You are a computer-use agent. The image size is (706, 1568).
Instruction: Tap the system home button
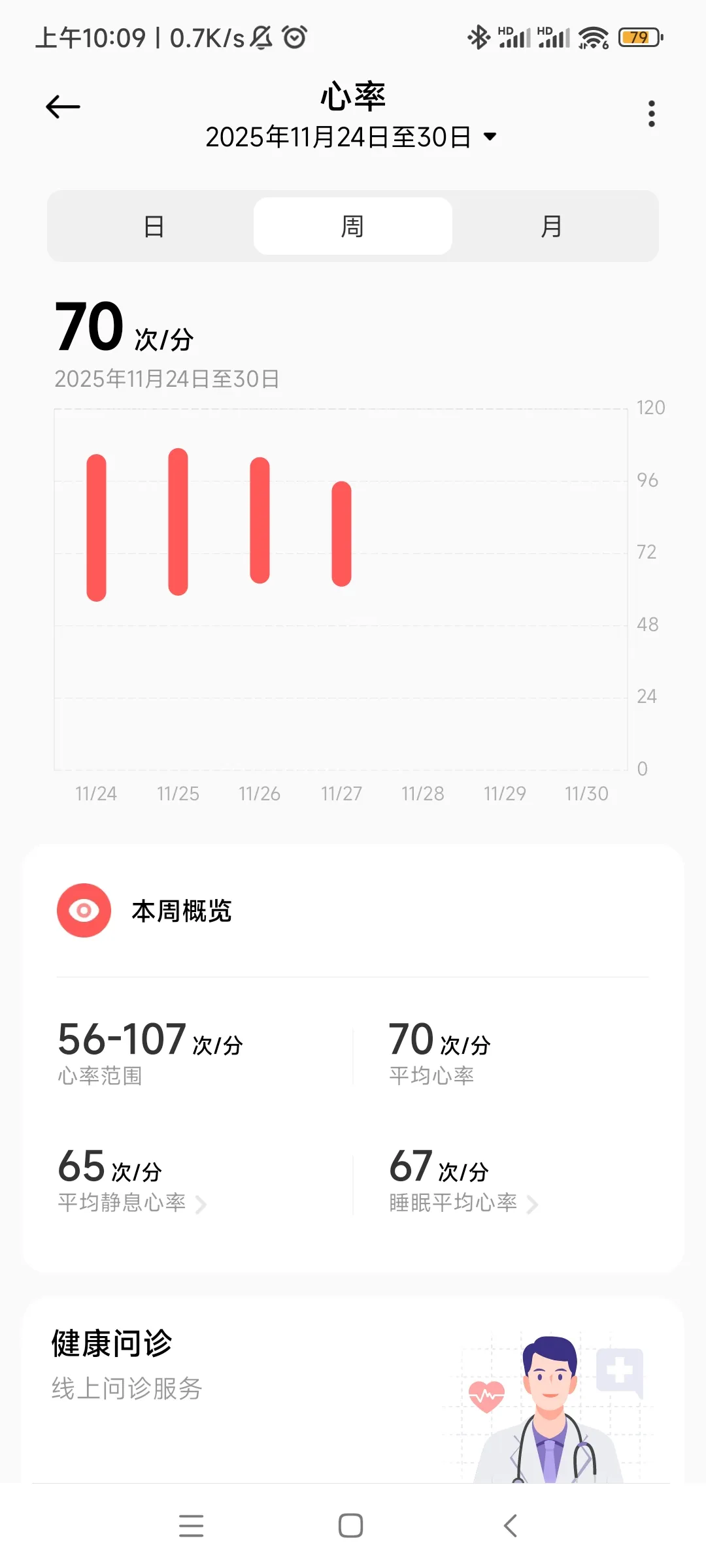351,1526
